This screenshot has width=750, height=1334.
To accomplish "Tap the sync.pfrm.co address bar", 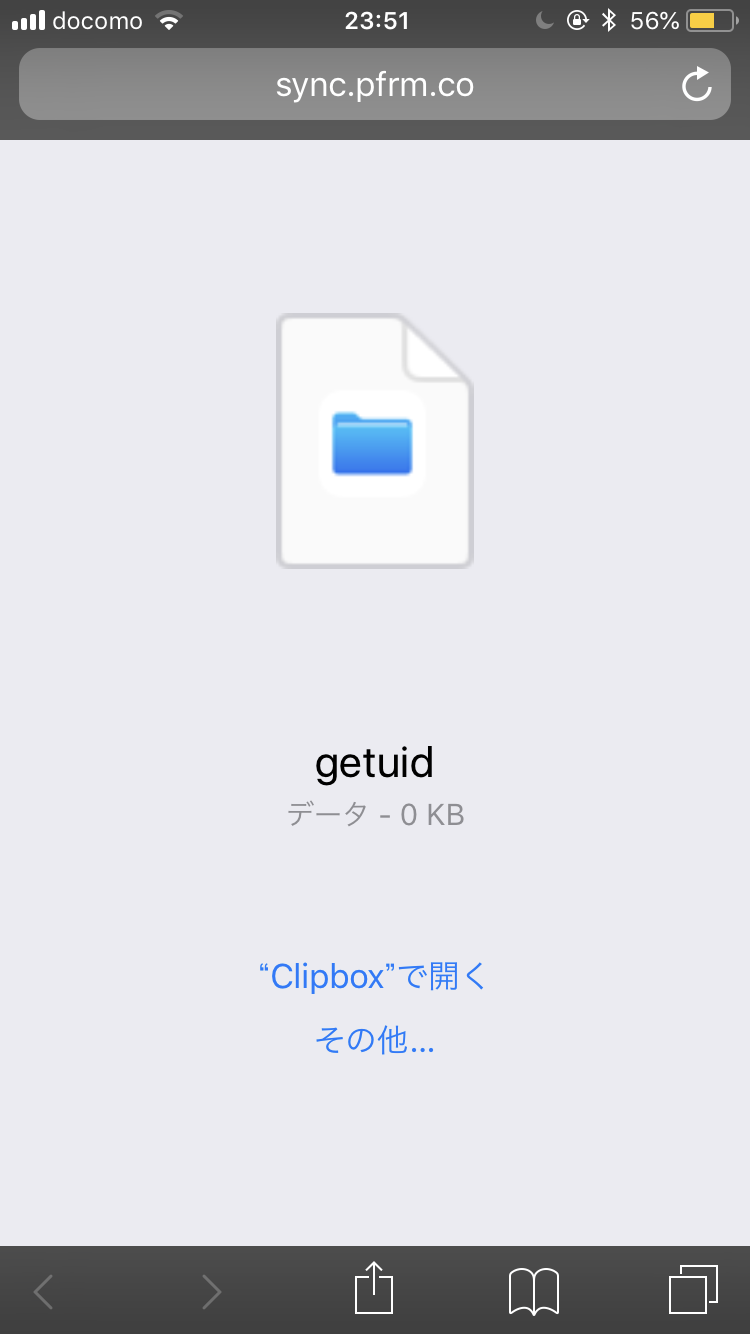I will (374, 85).
